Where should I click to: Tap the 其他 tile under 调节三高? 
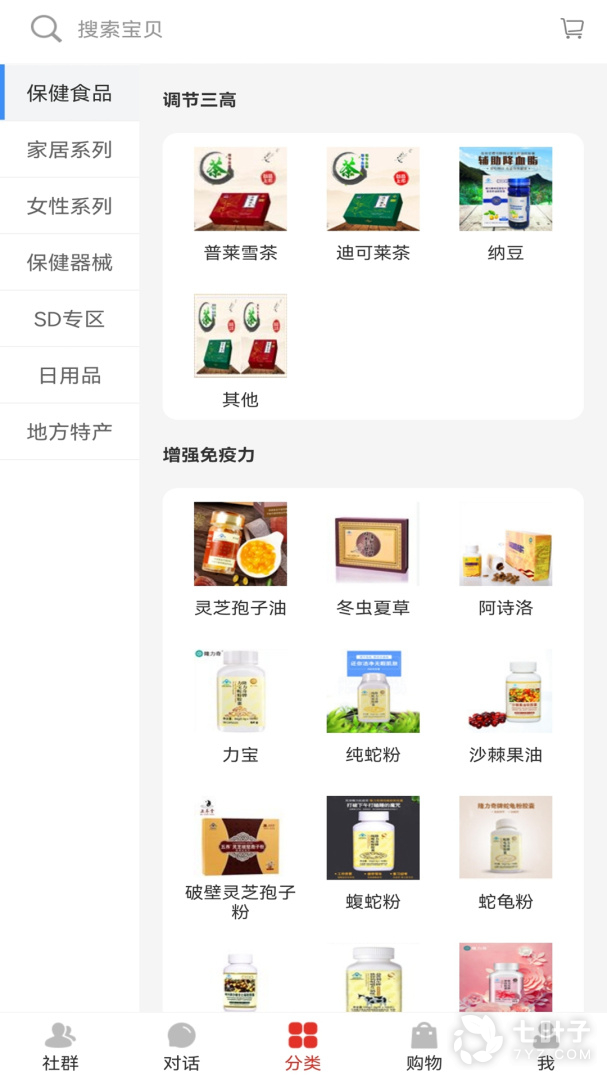(x=240, y=350)
